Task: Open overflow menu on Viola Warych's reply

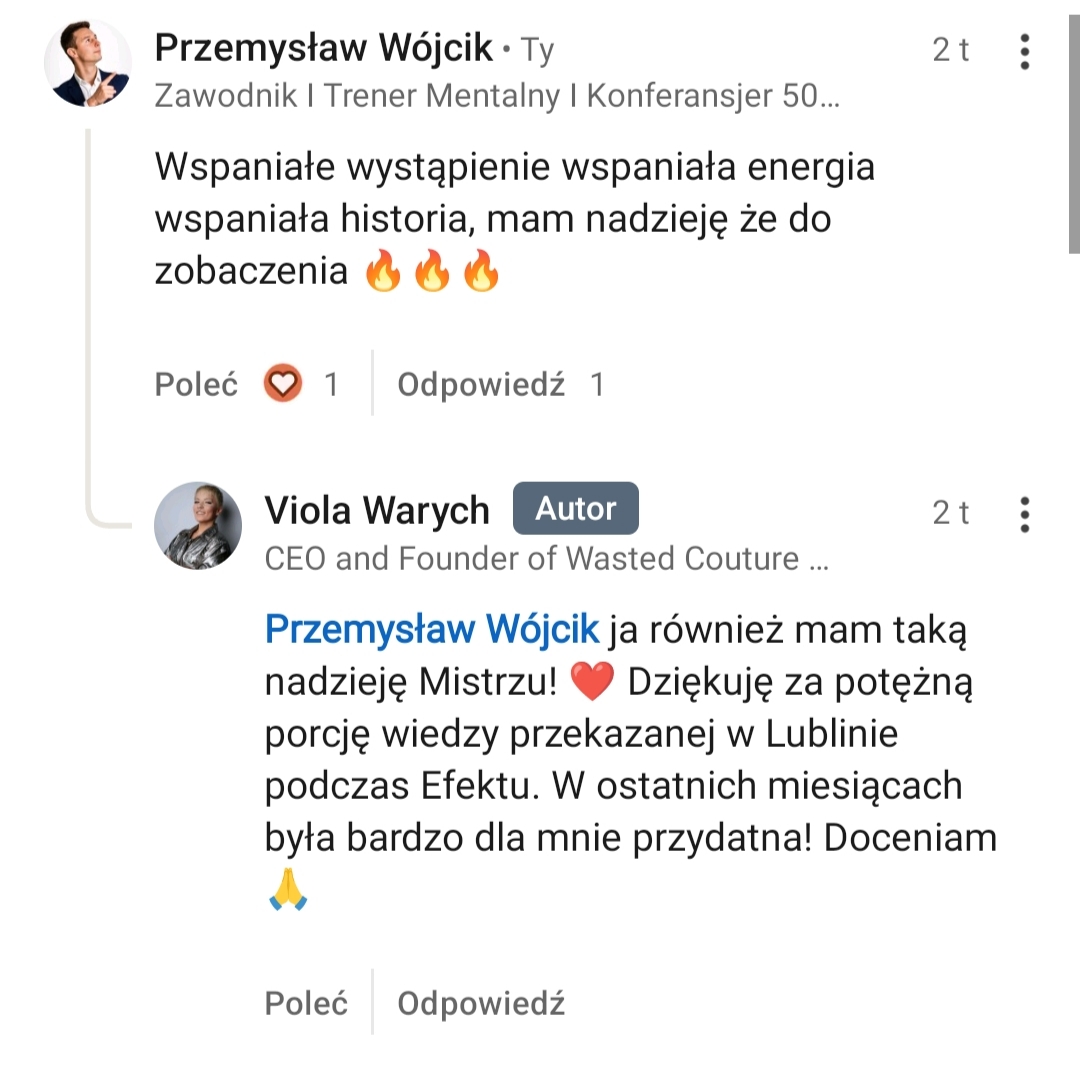Action: [x=1024, y=514]
